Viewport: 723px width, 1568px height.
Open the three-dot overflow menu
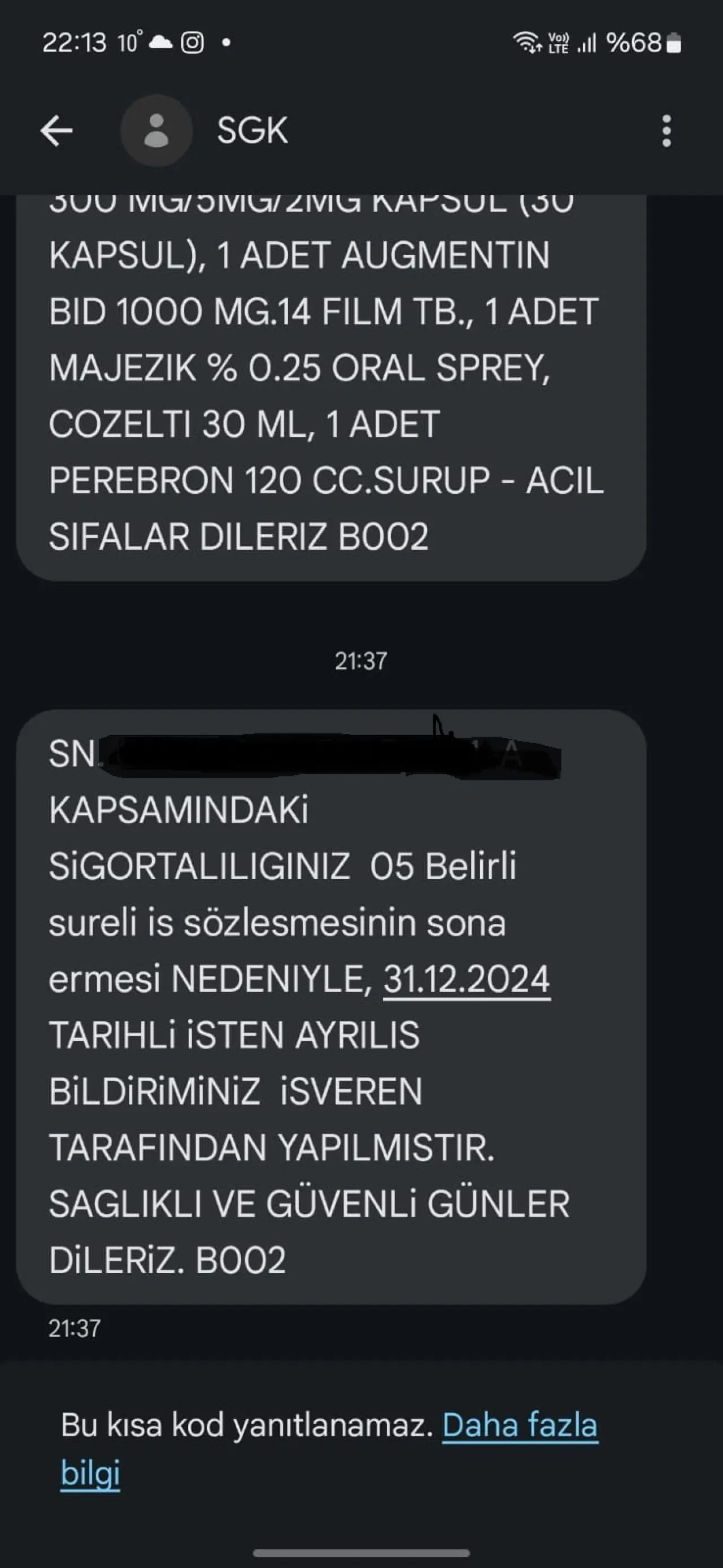tap(667, 131)
